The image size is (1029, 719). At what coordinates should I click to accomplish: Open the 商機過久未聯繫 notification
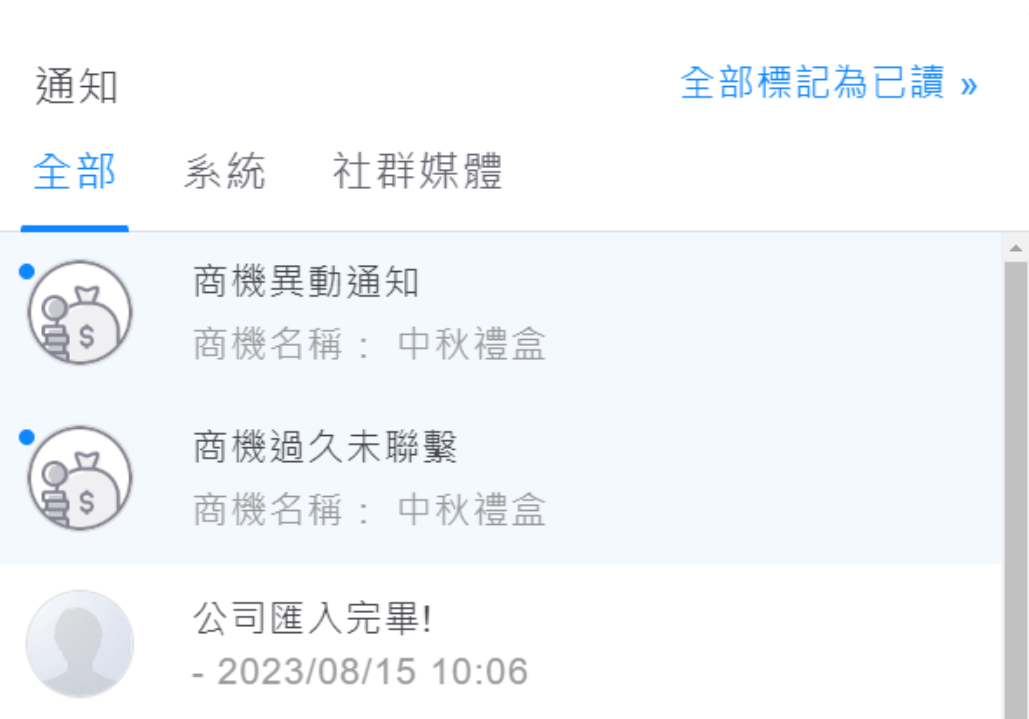(x=500, y=480)
